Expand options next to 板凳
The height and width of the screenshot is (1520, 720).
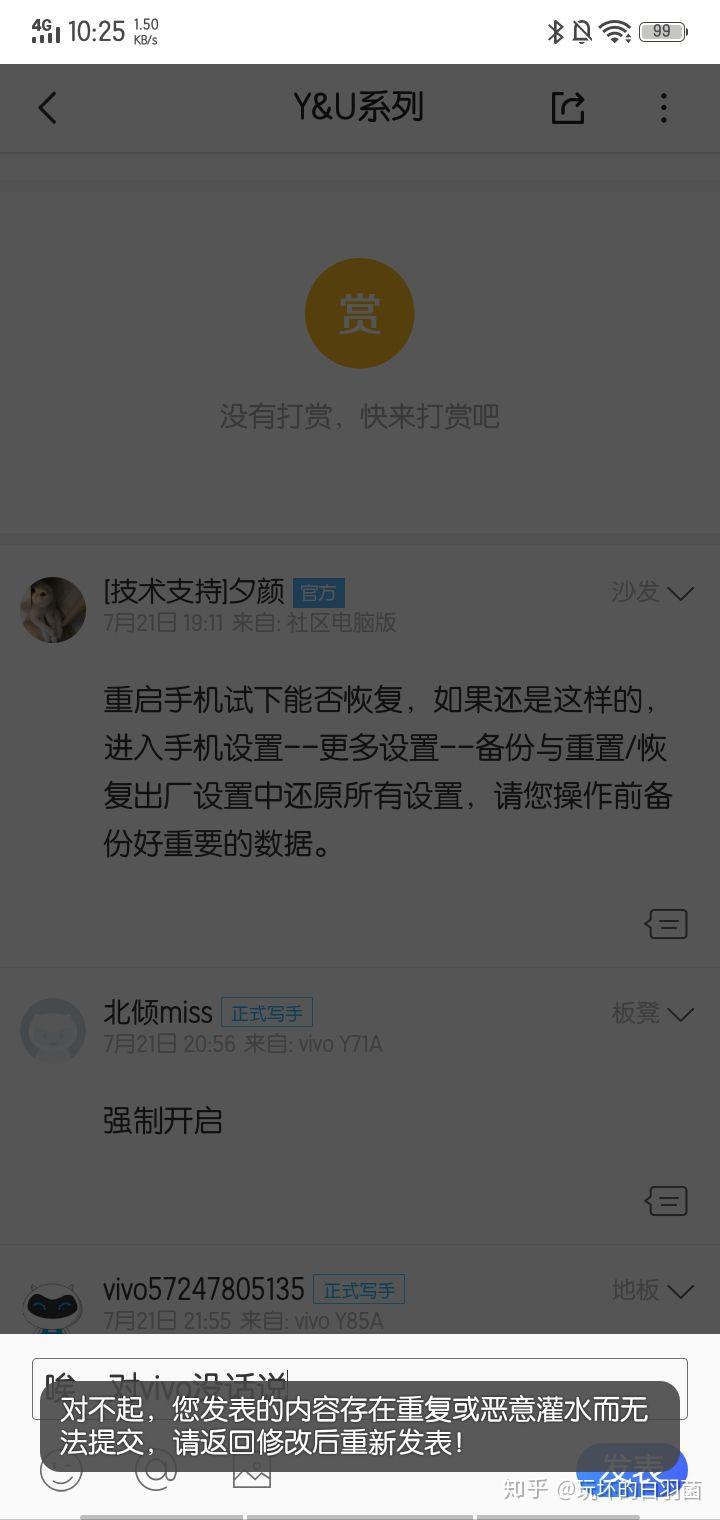tap(680, 1014)
